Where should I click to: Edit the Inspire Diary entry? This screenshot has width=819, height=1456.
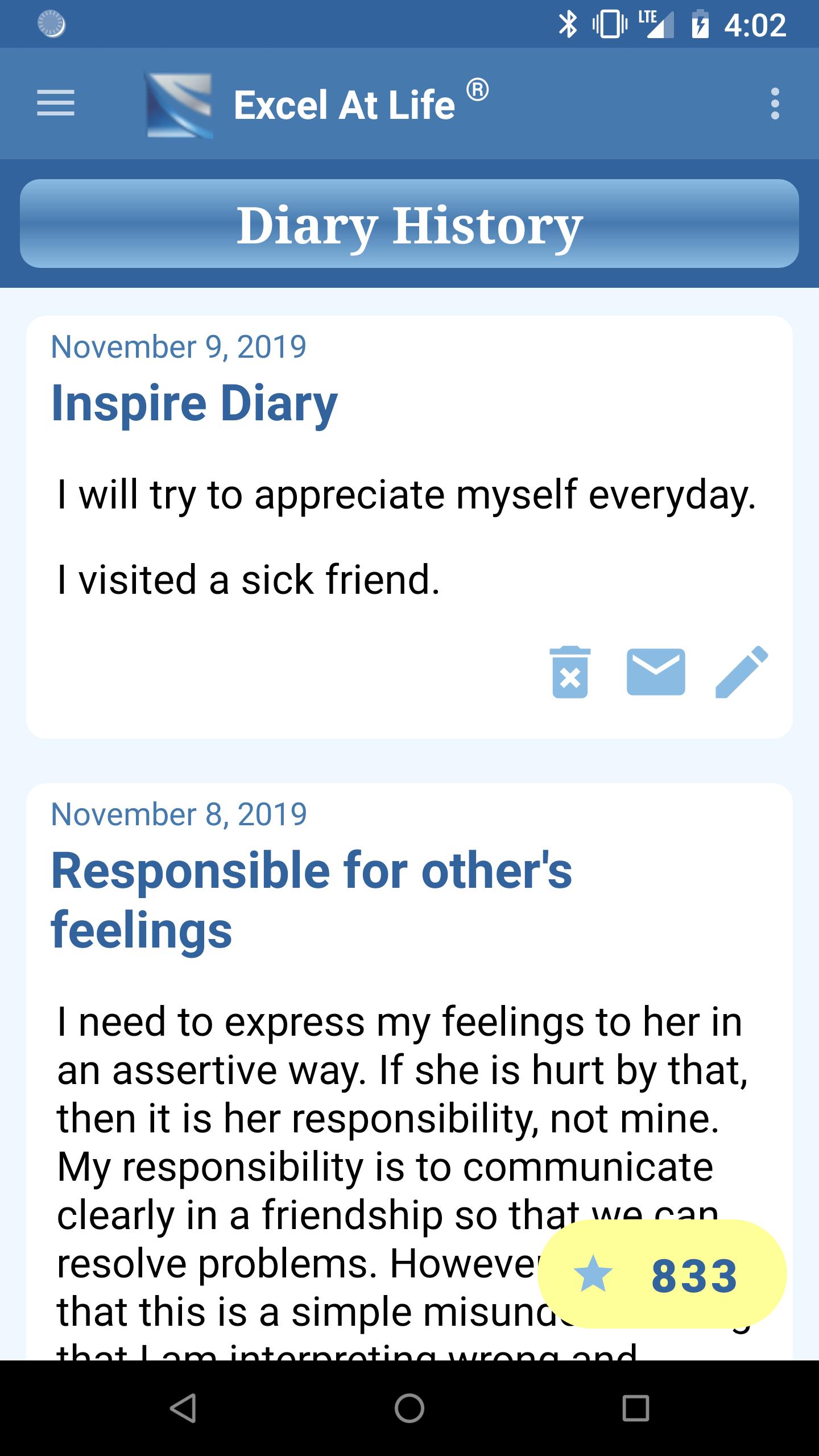tap(742, 672)
